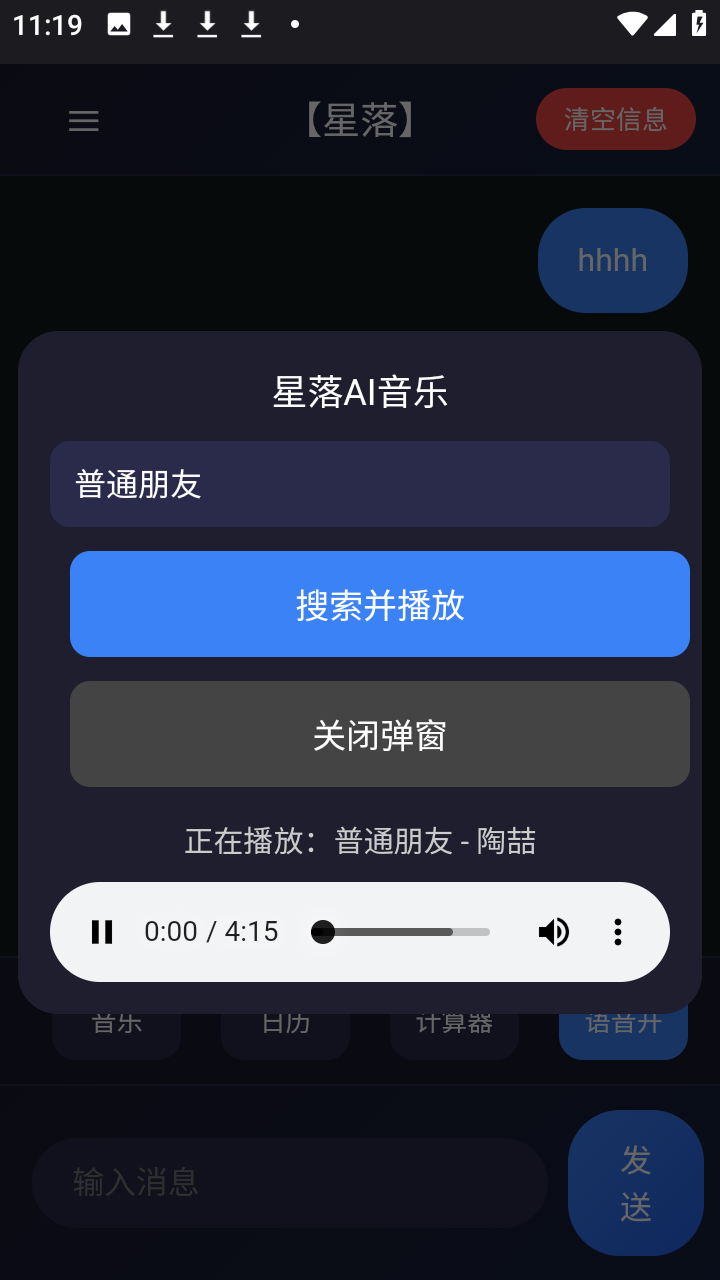Tap a download icon in the status bar
720x1280 pixels.
tap(163, 24)
